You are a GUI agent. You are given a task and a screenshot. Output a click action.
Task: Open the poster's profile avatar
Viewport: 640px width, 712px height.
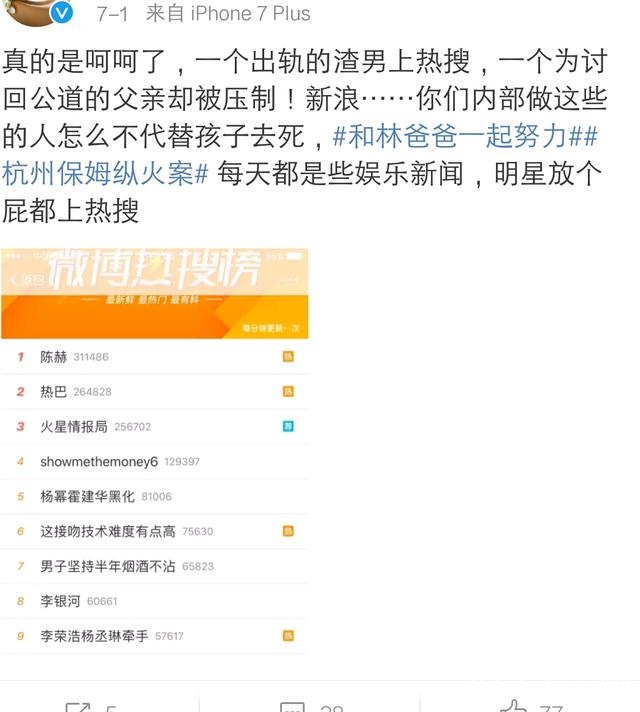point(26,10)
